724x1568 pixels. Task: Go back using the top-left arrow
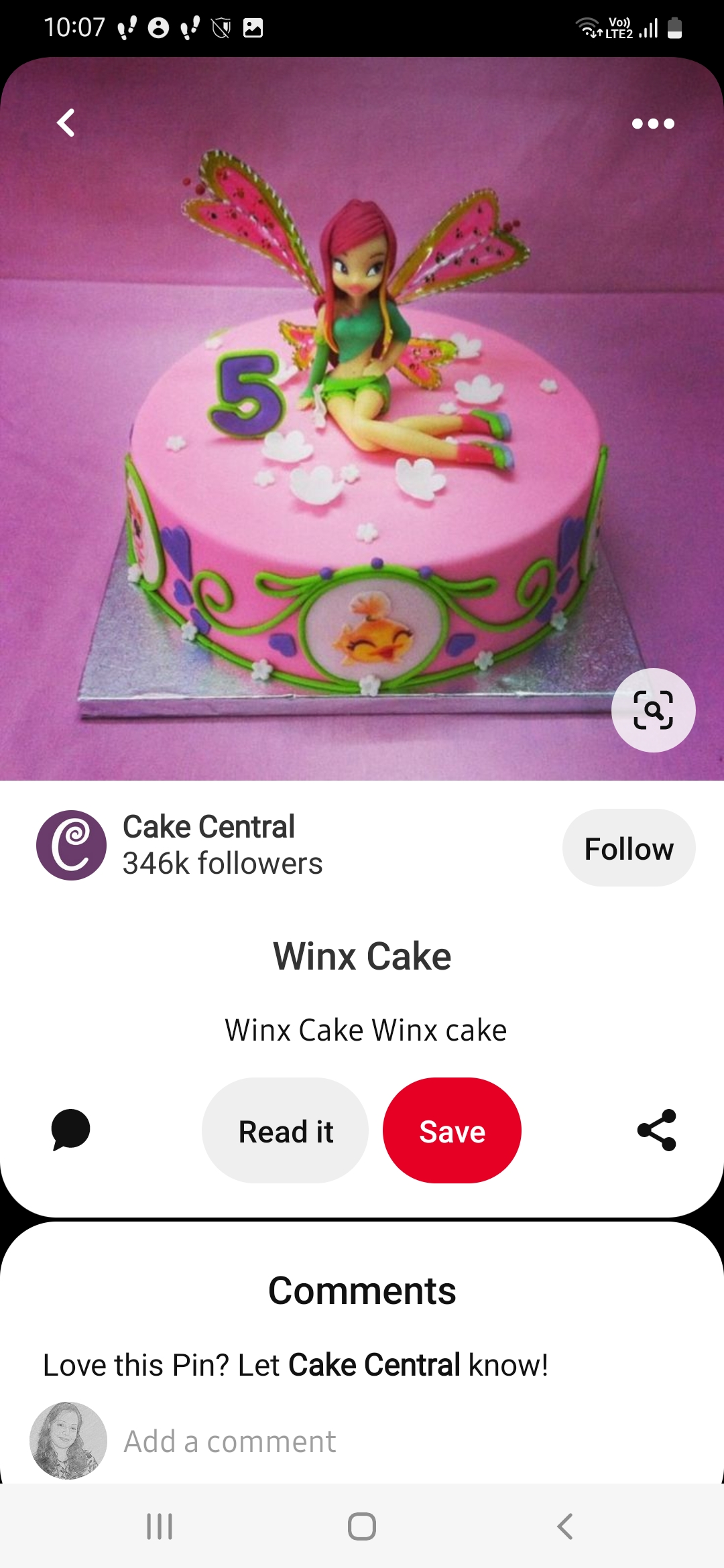click(x=66, y=123)
